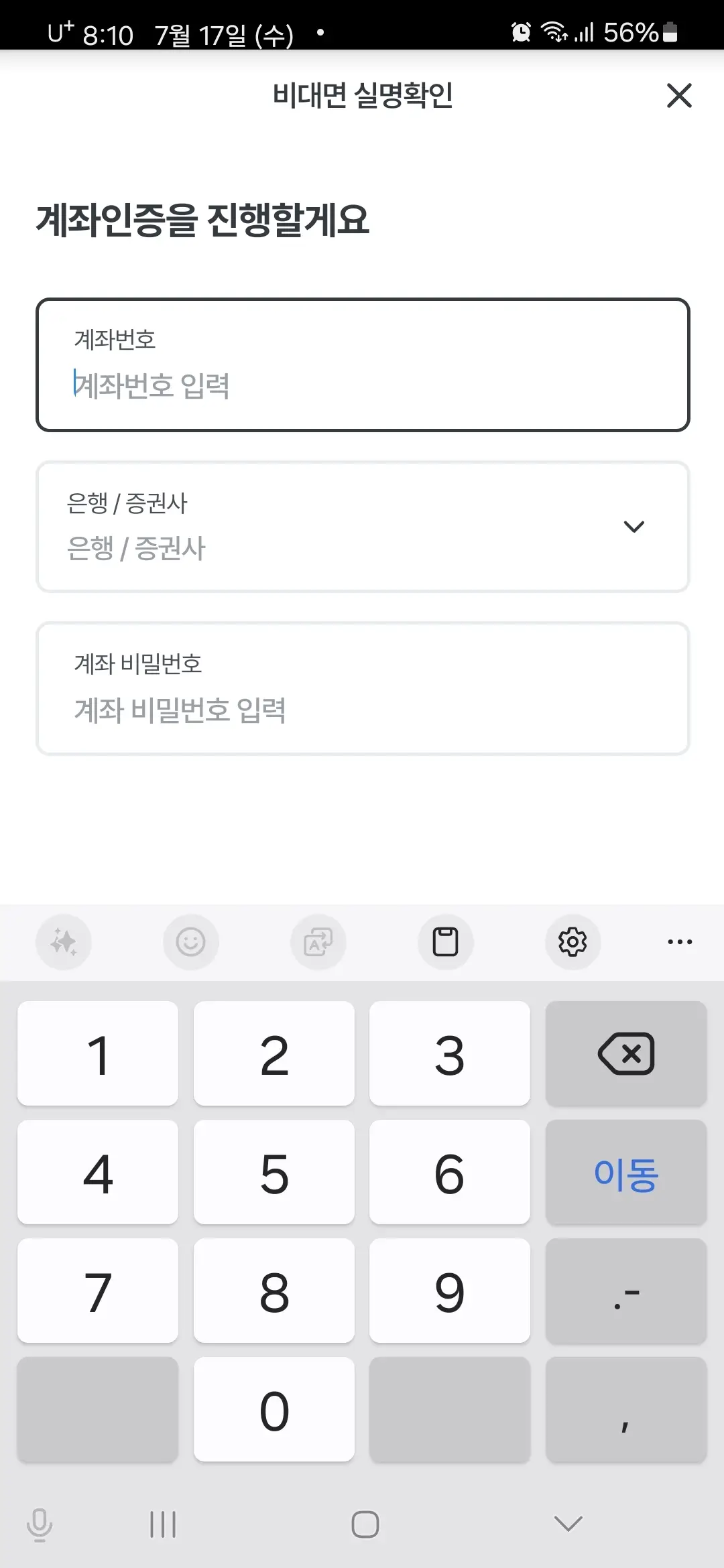Close the 비대면 실명확인 screen
This screenshot has height=1568, width=724.
[679, 96]
